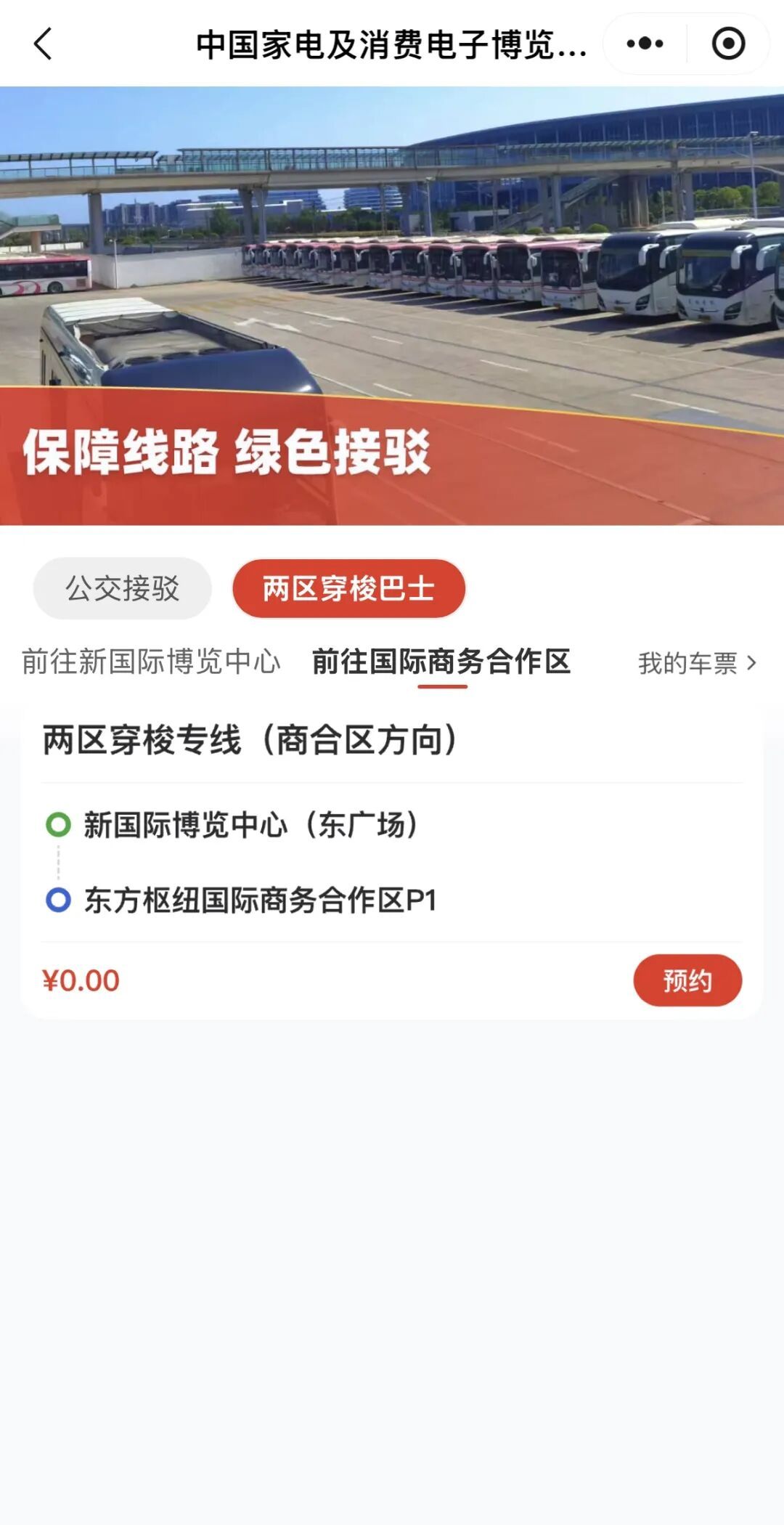Open 我的车票 to view my tickets
This screenshot has height=1525, width=784.
pyautogui.click(x=697, y=663)
